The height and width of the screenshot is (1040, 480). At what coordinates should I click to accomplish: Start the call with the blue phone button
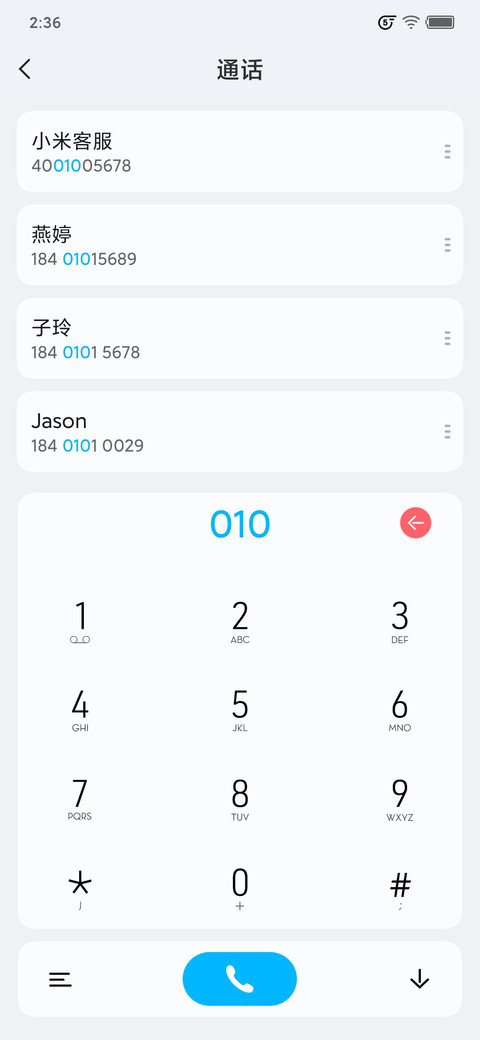coord(240,979)
